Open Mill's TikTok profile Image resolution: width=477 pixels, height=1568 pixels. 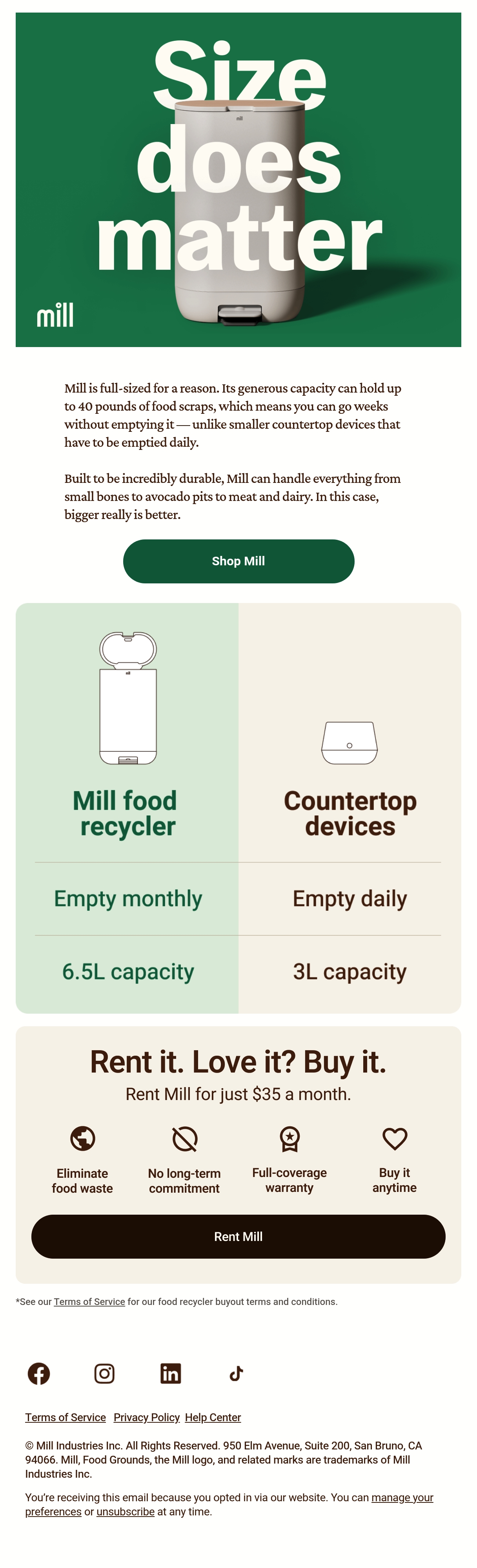click(x=236, y=1373)
